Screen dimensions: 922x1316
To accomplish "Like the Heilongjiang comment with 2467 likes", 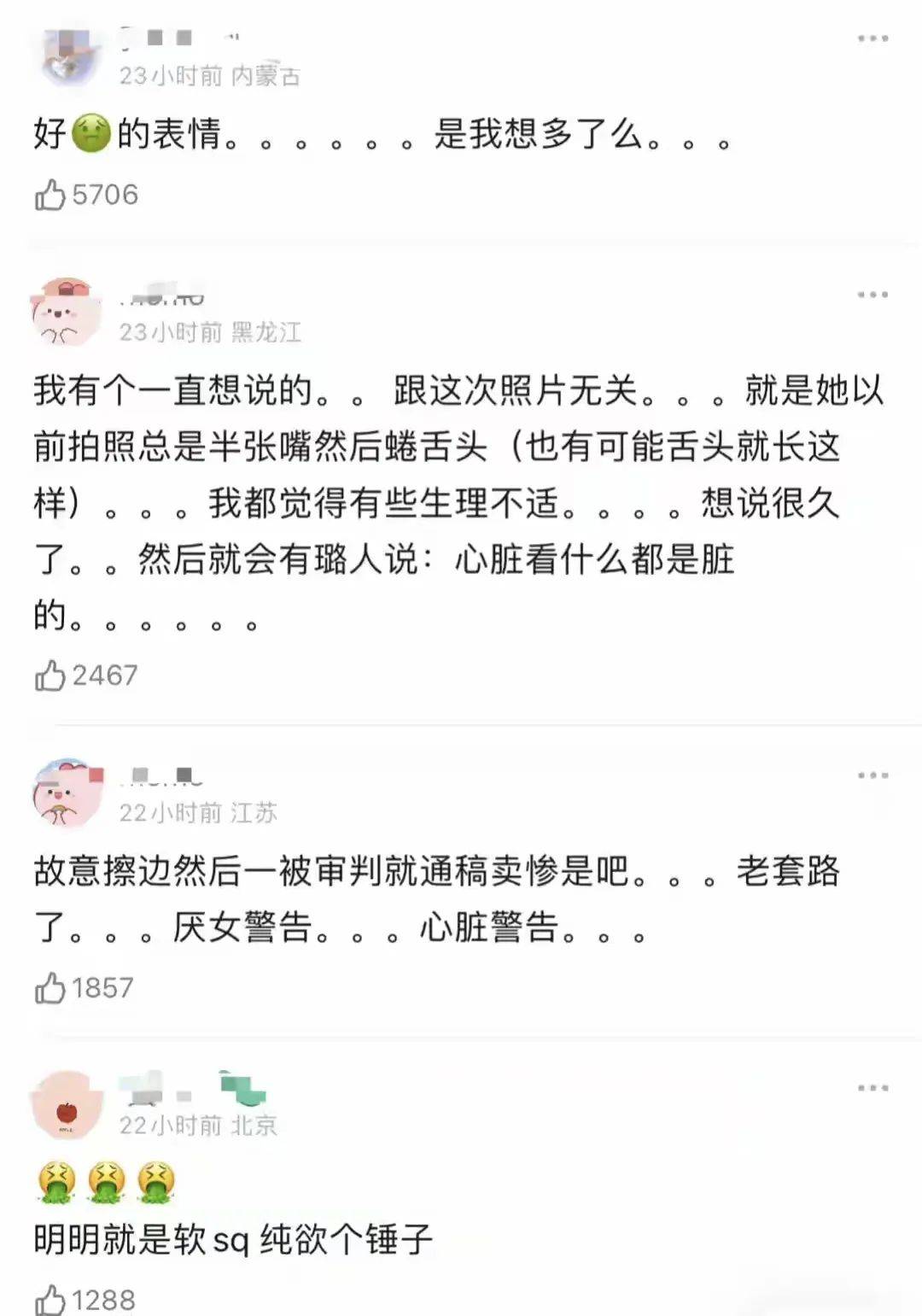I will pos(50,676).
